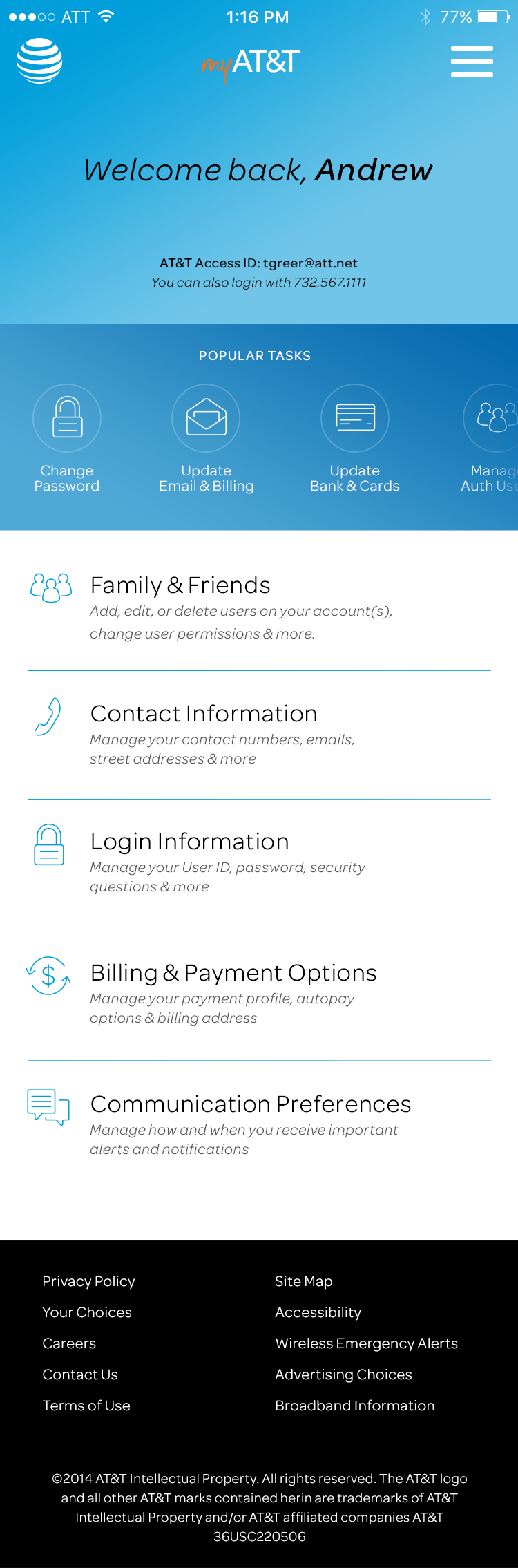Open Communication Preferences
The height and width of the screenshot is (1568, 518).
260,1125
